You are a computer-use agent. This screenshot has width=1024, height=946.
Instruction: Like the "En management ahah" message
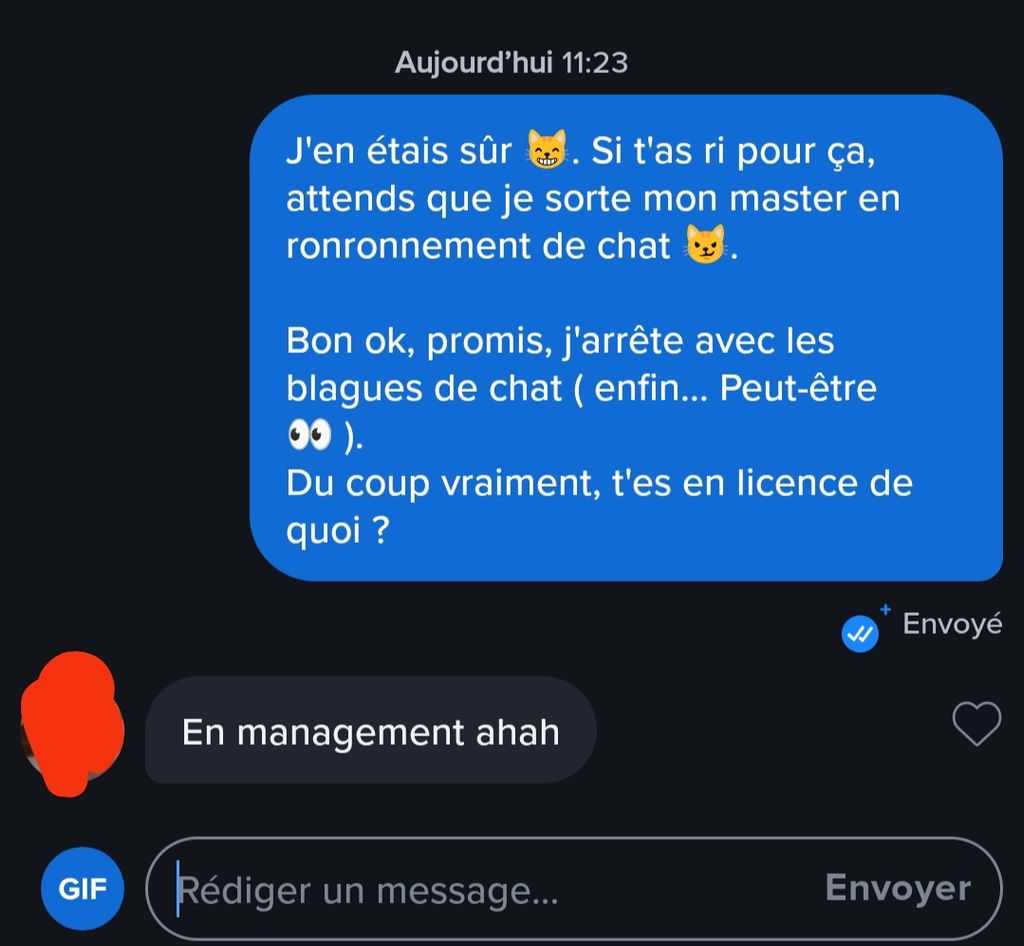[976, 725]
